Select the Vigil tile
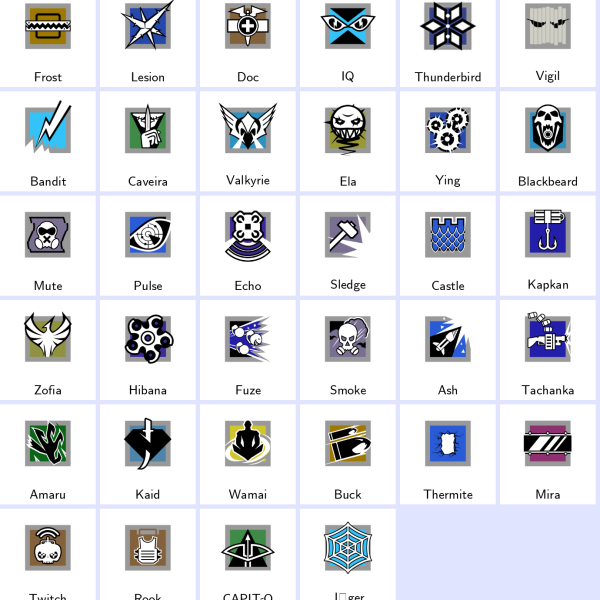Viewport: 600px width, 600px height. (548, 40)
